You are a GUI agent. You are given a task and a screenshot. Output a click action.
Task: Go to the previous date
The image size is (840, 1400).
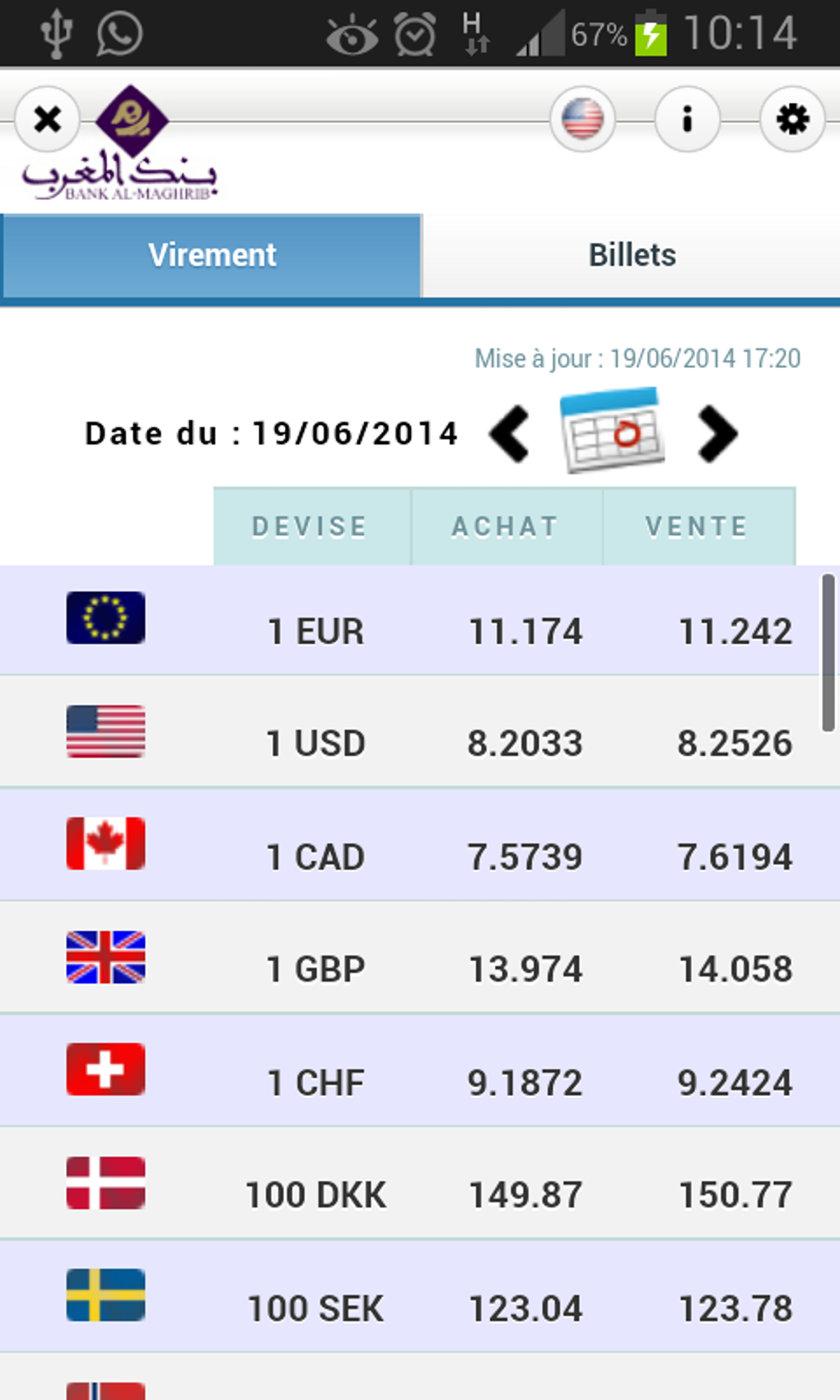tap(510, 434)
